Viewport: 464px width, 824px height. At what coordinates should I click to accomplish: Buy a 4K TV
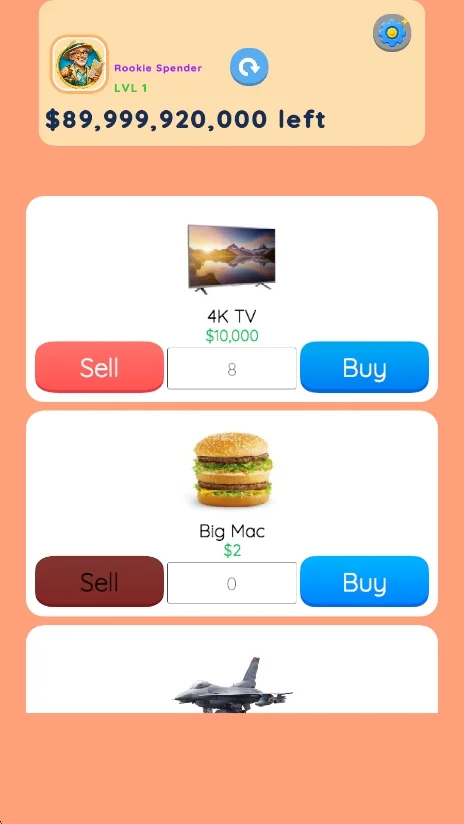click(x=364, y=367)
